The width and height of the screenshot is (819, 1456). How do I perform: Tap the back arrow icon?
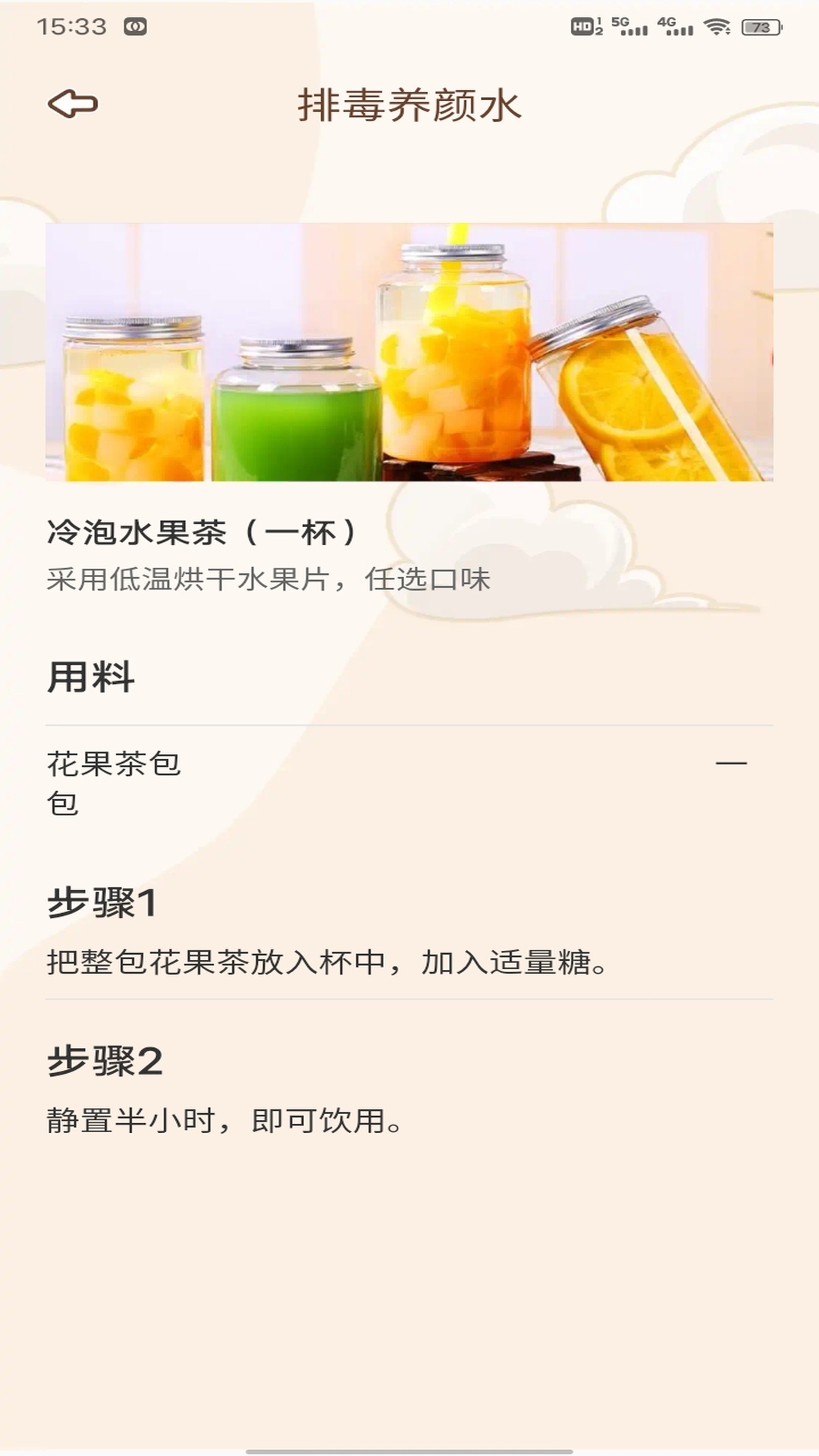click(x=74, y=105)
